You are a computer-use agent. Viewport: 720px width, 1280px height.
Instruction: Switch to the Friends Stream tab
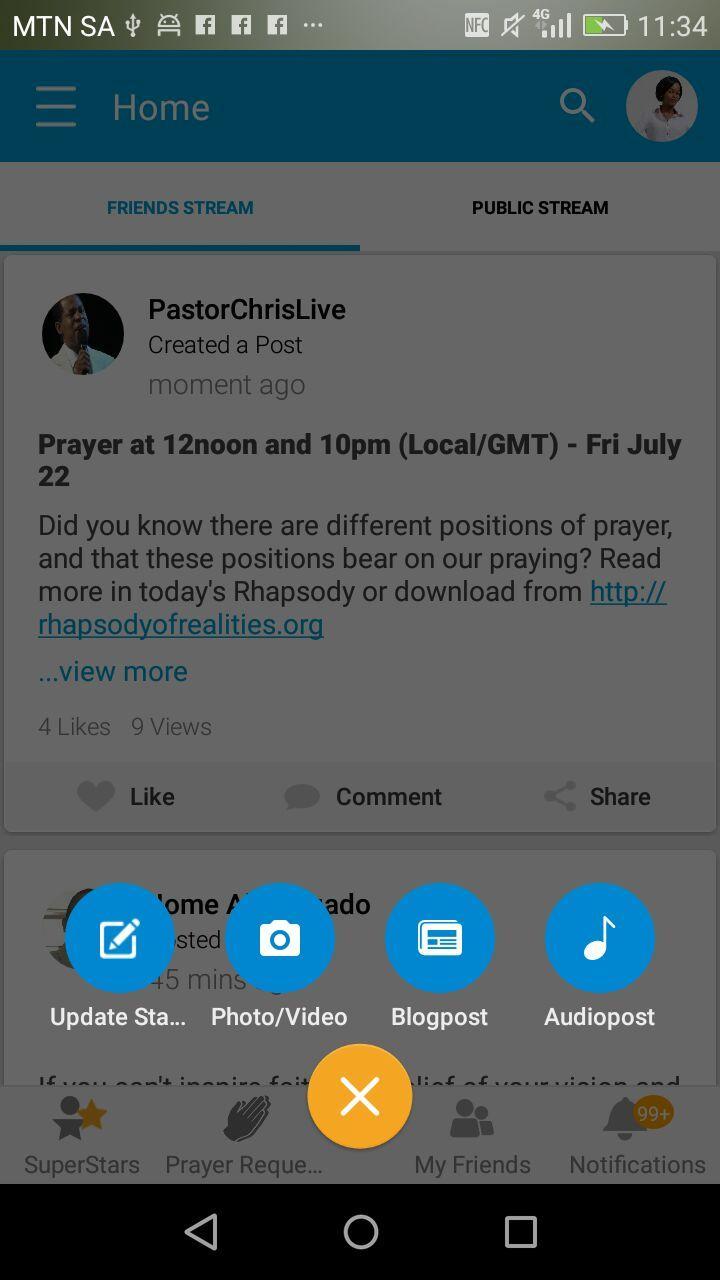pos(180,208)
